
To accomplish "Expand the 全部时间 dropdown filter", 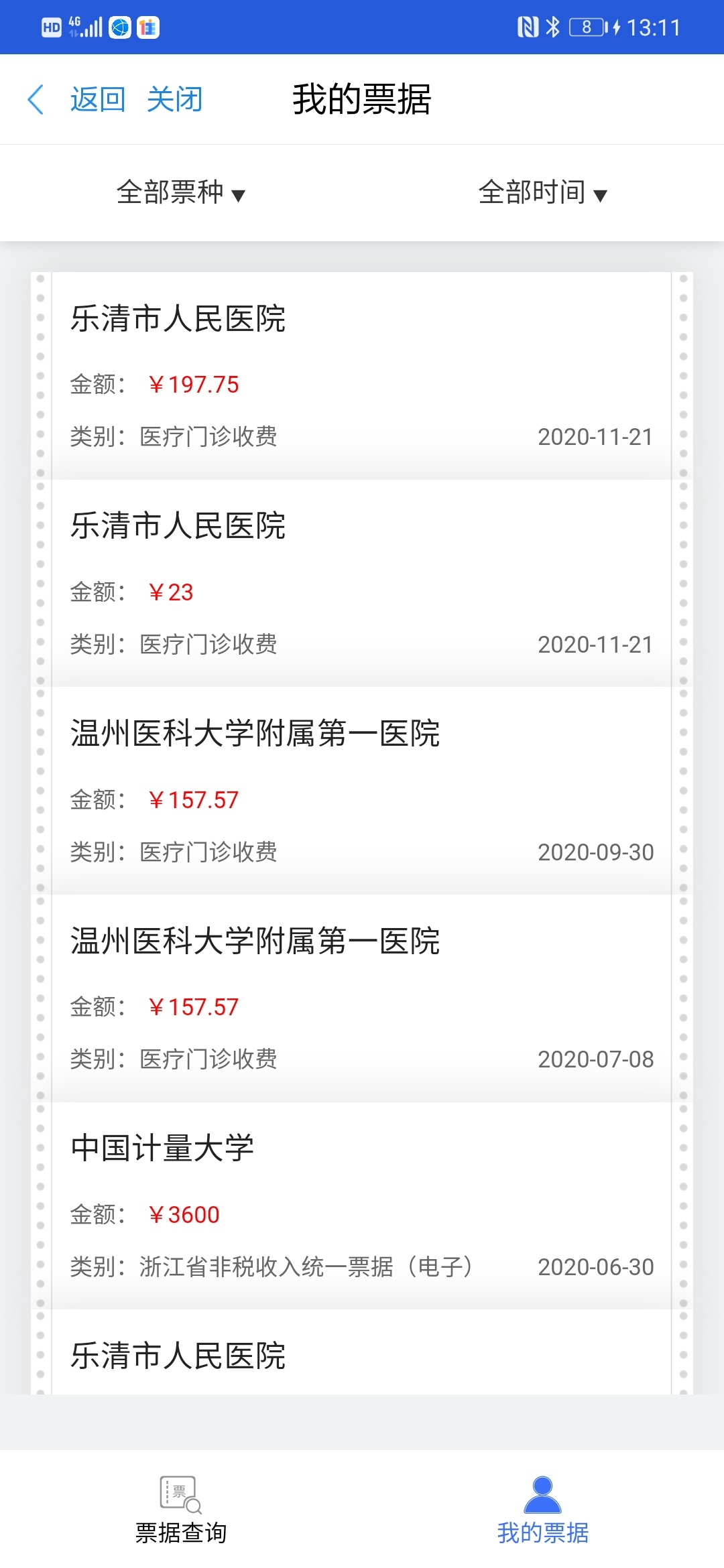I will coord(543,193).
